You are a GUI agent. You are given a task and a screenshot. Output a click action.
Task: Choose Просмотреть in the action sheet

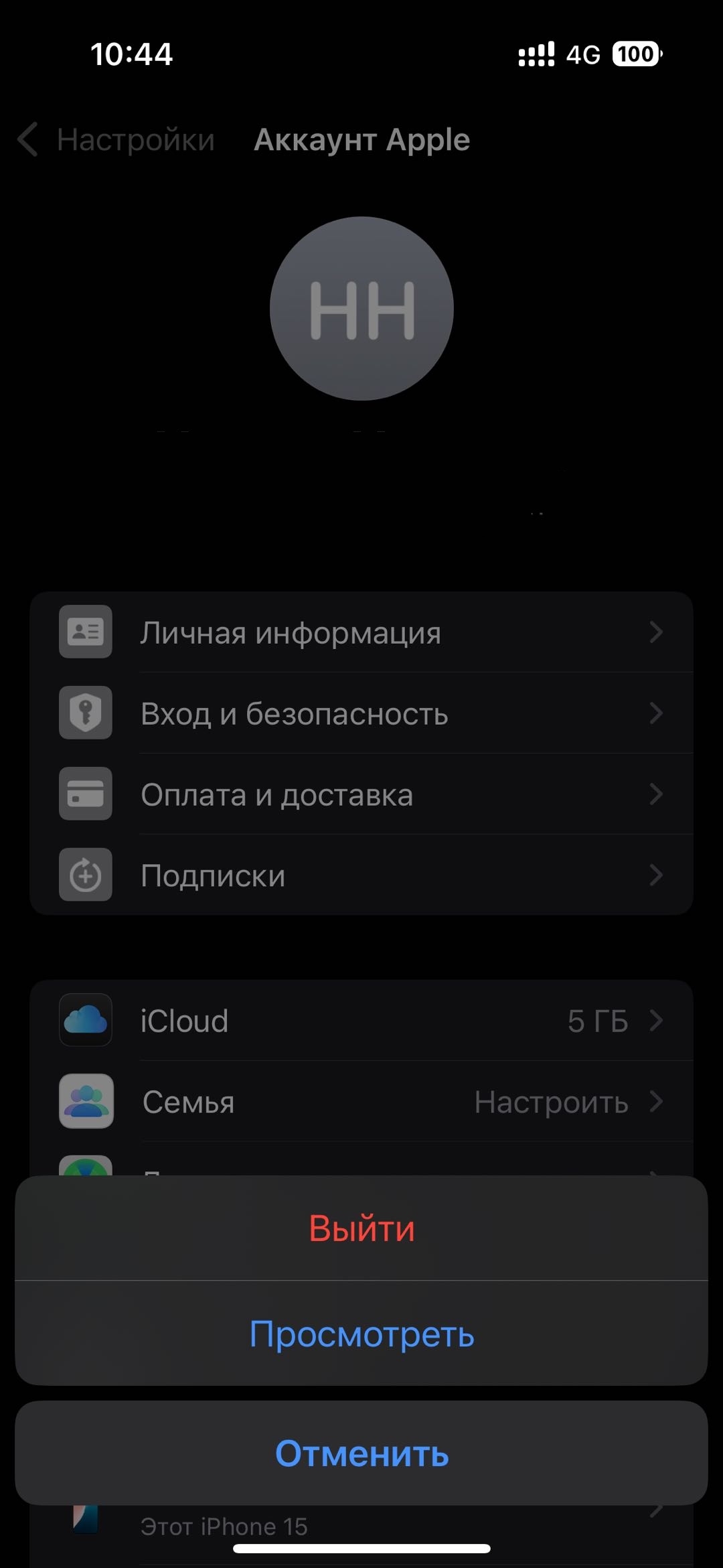[x=361, y=1334]
